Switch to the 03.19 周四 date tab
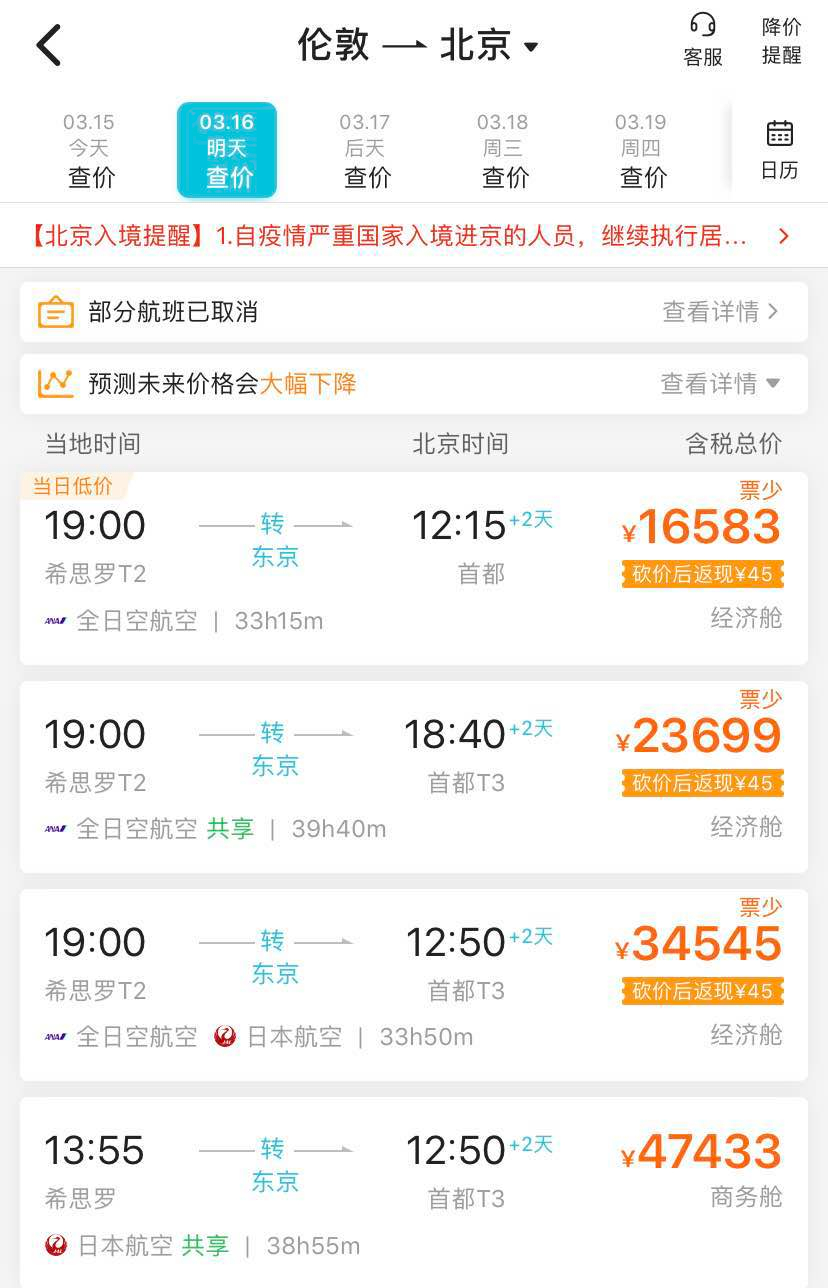828x1288 pixels. 641,149
